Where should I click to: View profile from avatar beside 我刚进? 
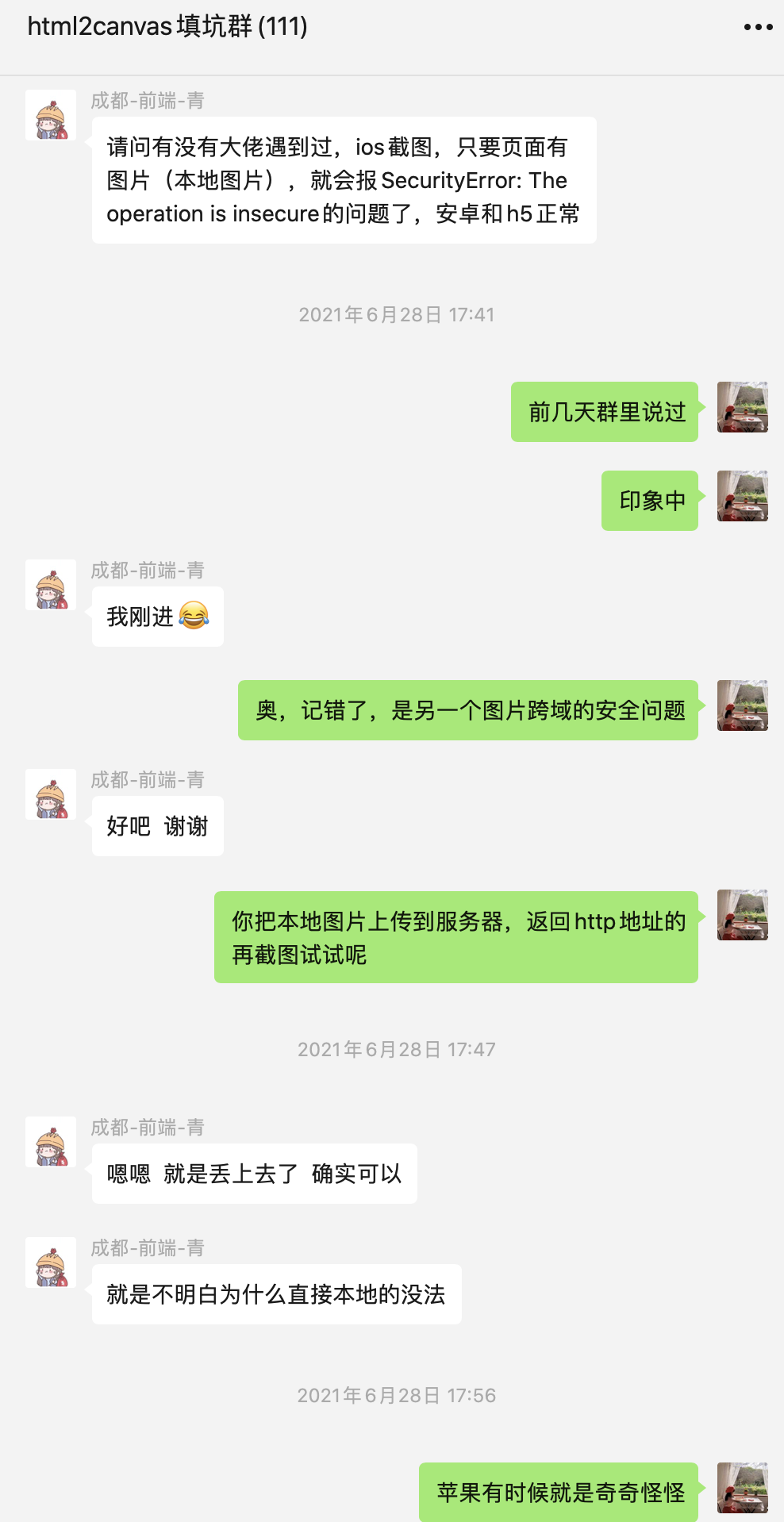point(51,585)
